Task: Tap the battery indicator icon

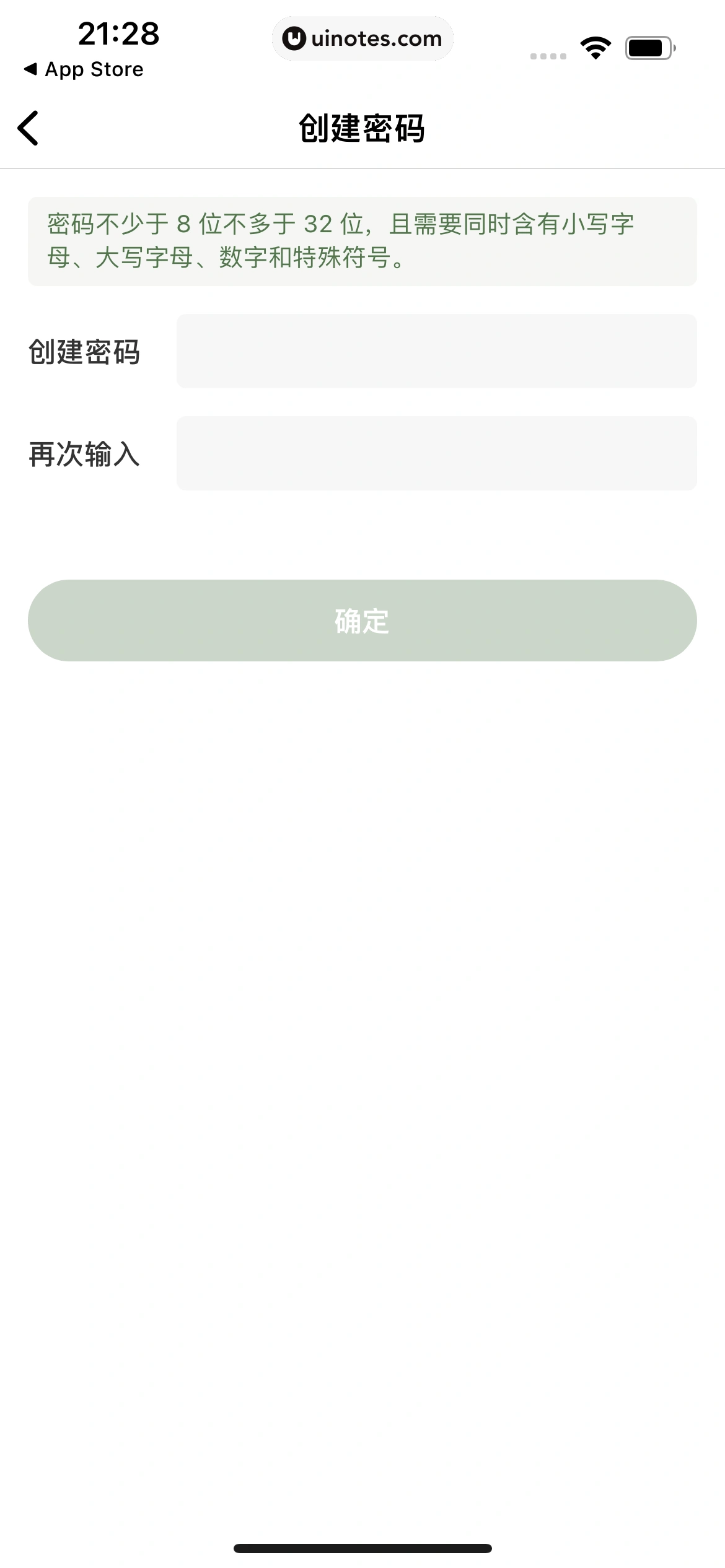Action: (649, 46)
